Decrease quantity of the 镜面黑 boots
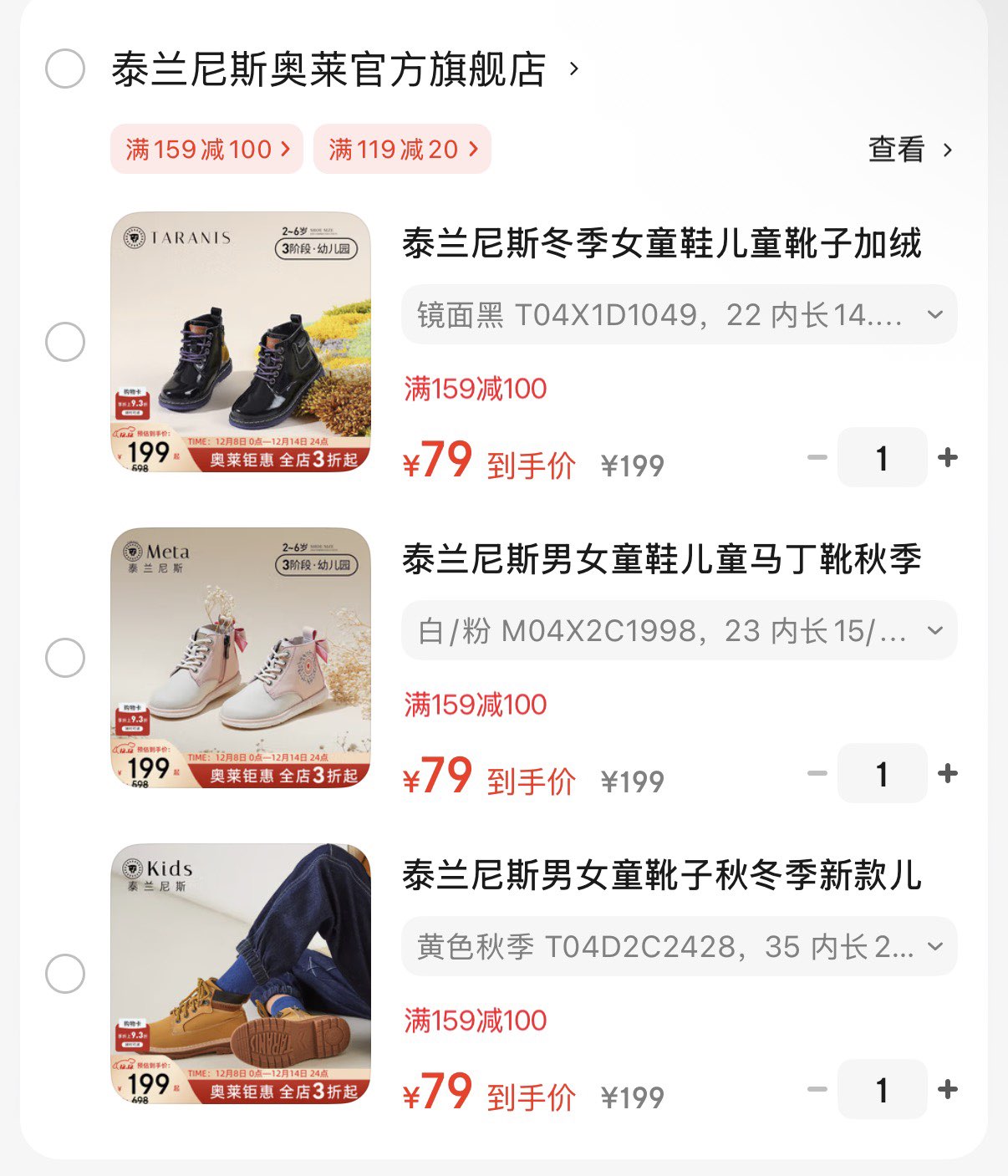This screenshot has height=1176, width=1008. [x=817, y=457]
